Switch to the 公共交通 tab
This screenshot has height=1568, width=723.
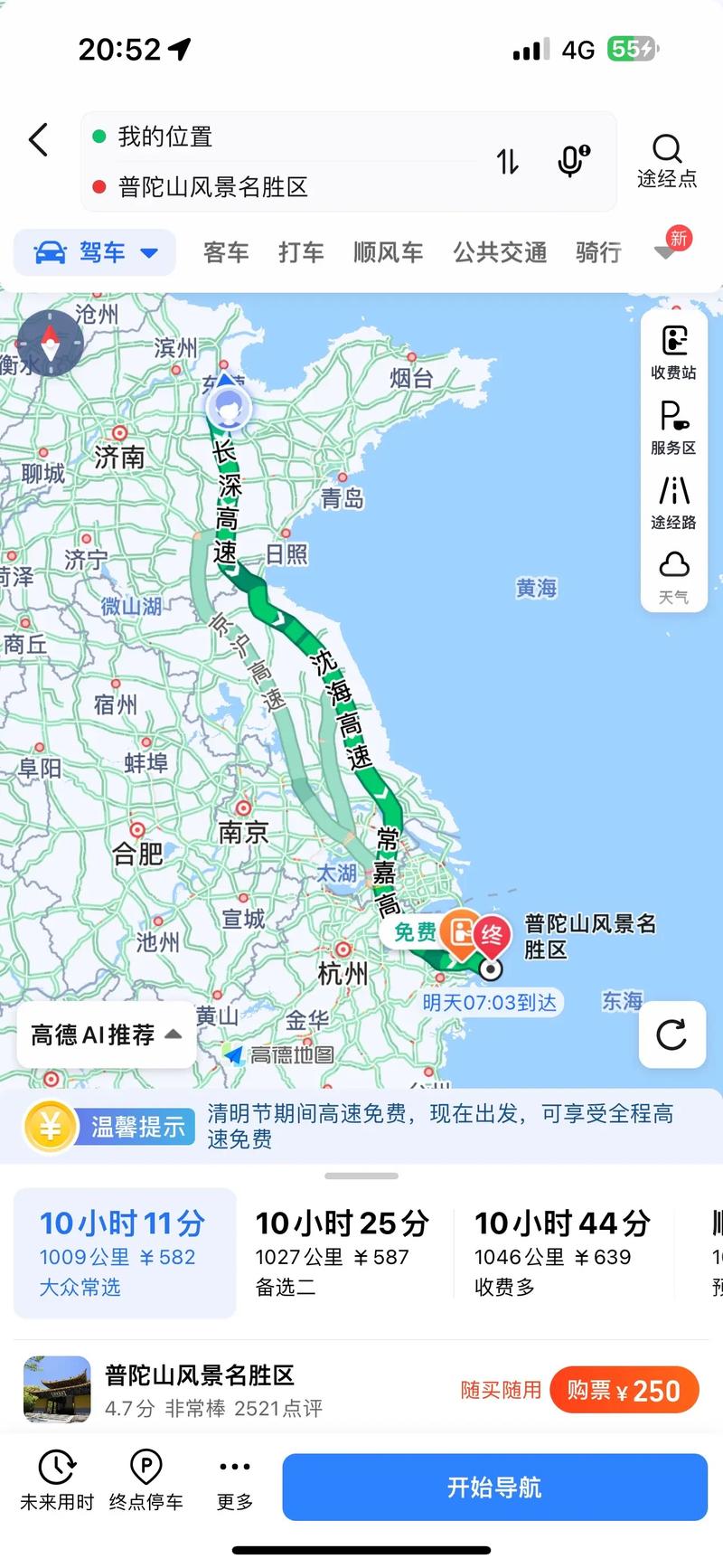click(x=500, y=252)
